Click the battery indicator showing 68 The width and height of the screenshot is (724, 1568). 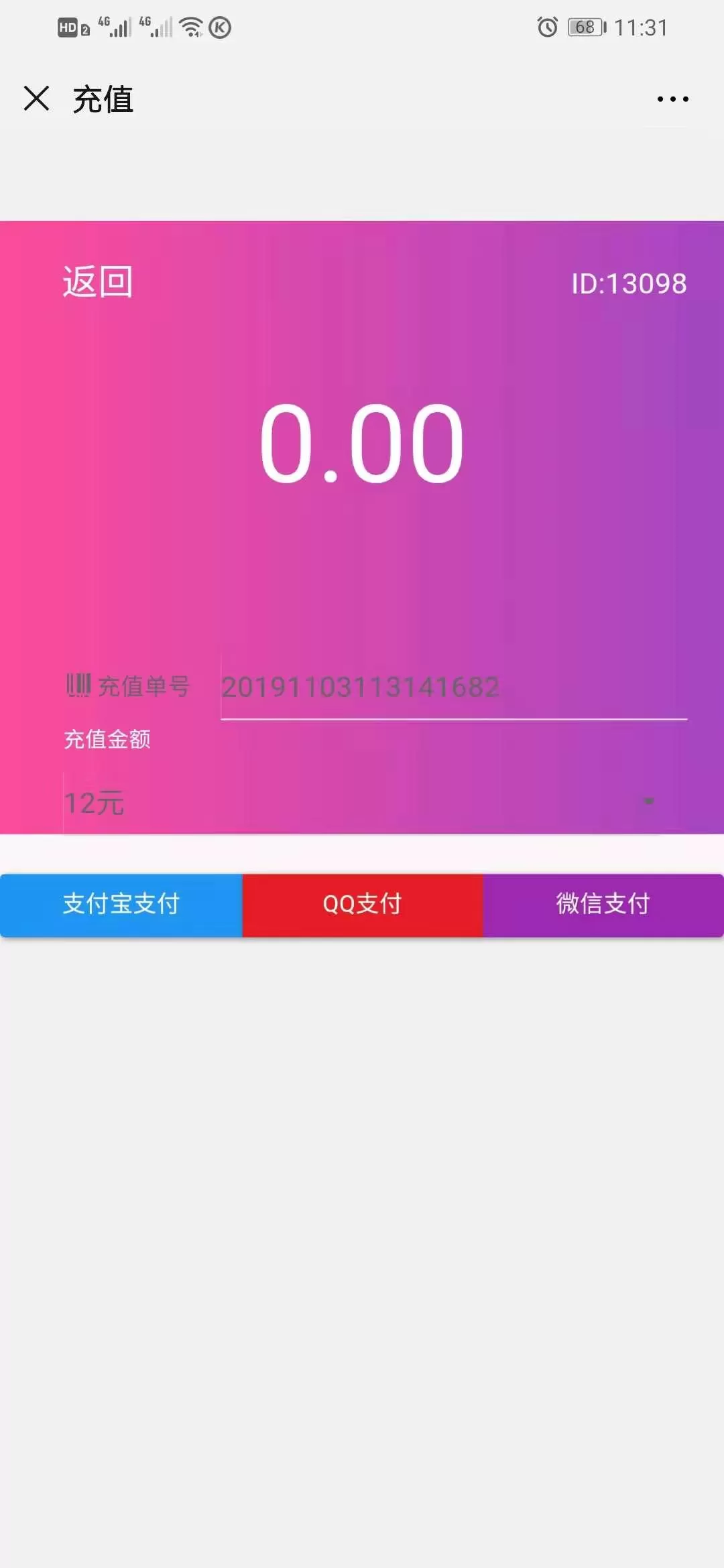click(583, 27)
